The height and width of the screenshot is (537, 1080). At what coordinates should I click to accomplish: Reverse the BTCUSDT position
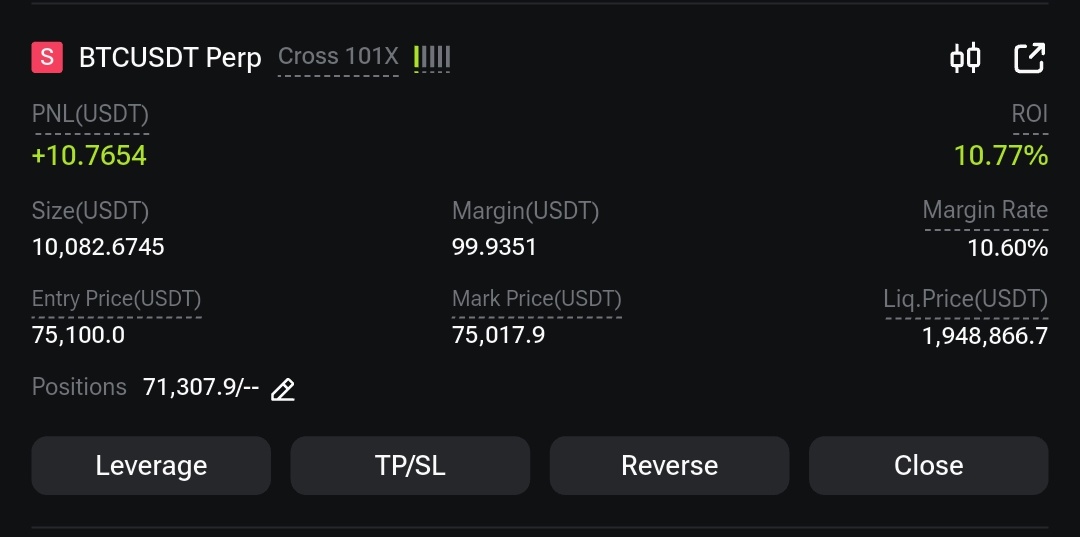click(669, 465)
